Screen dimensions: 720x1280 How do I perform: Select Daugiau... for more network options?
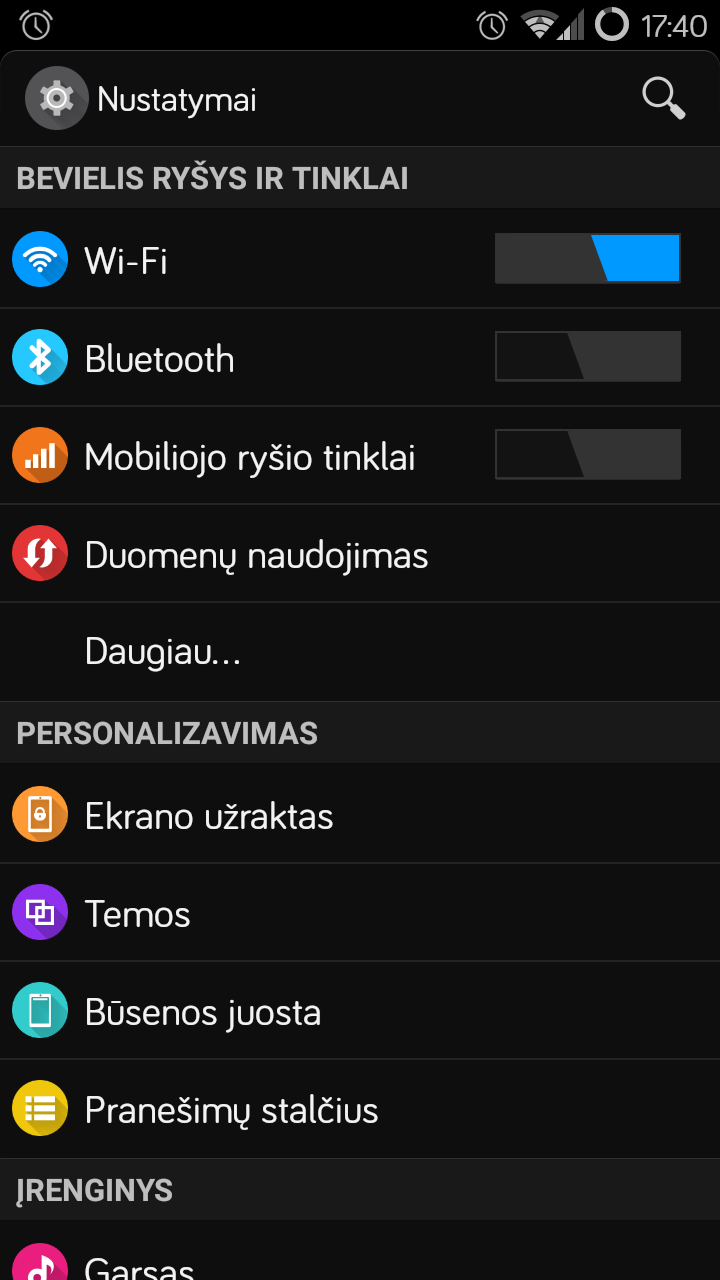click(360, 652)
